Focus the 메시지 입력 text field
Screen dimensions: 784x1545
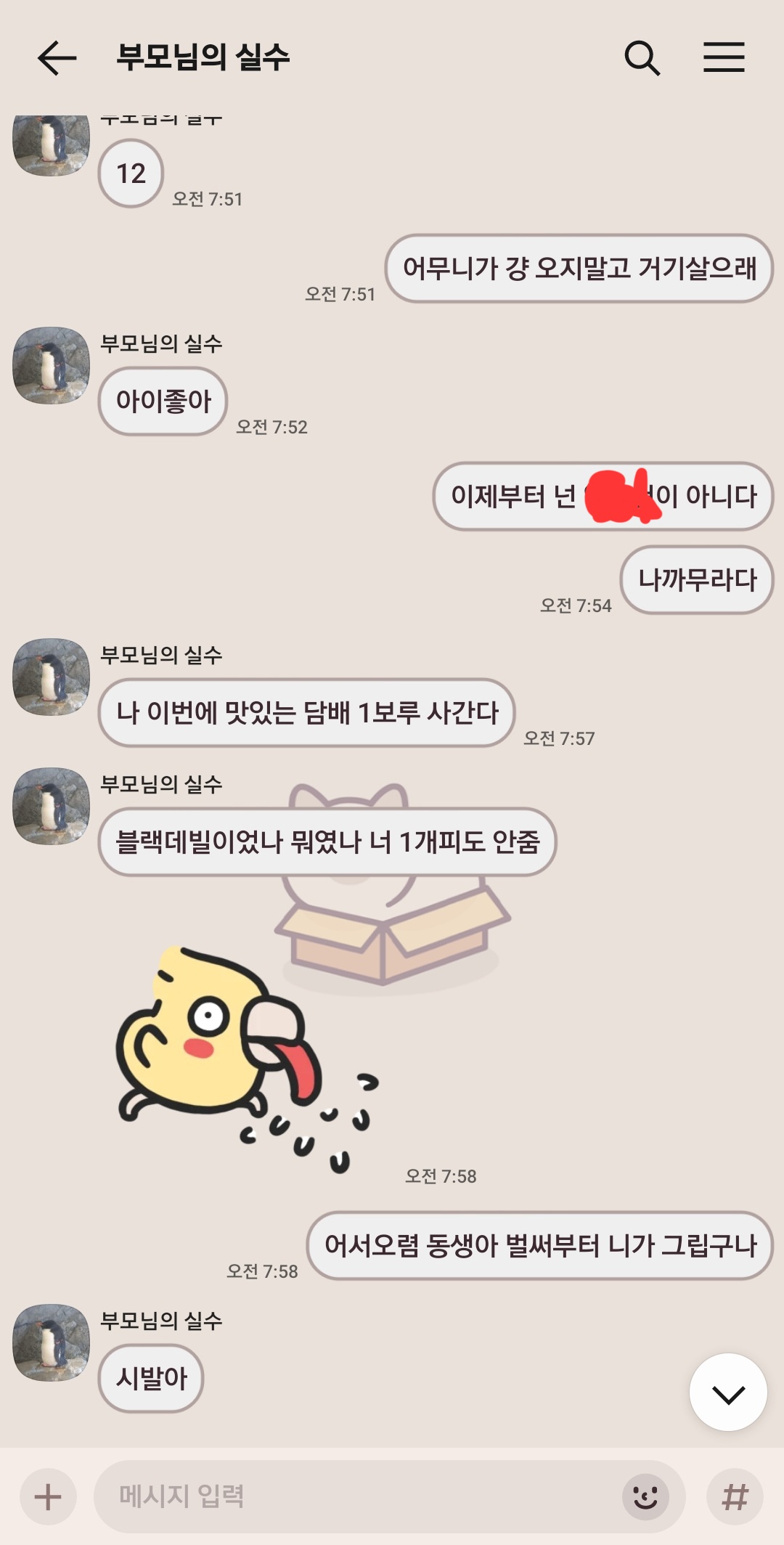click(x=356, y=1496)
